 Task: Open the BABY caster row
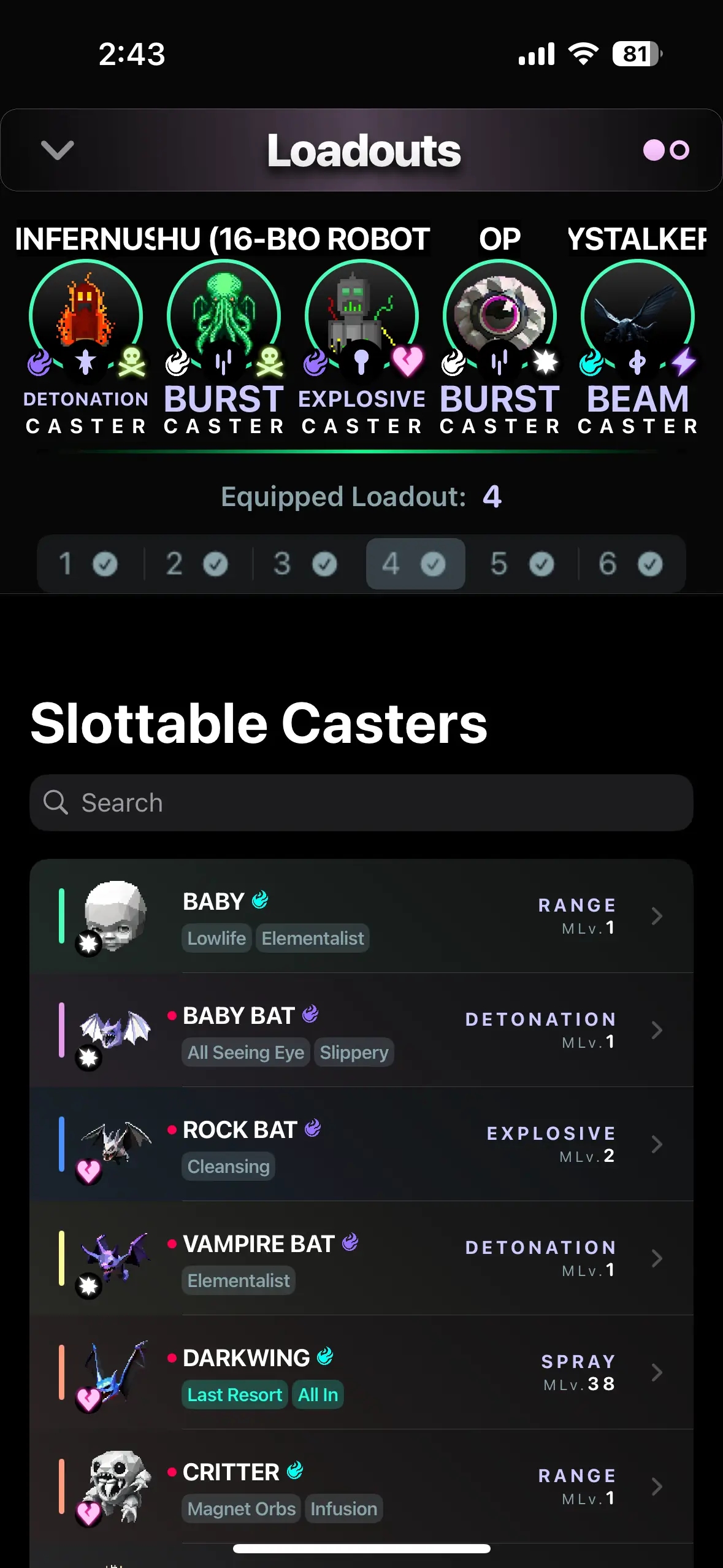[361, 916]
